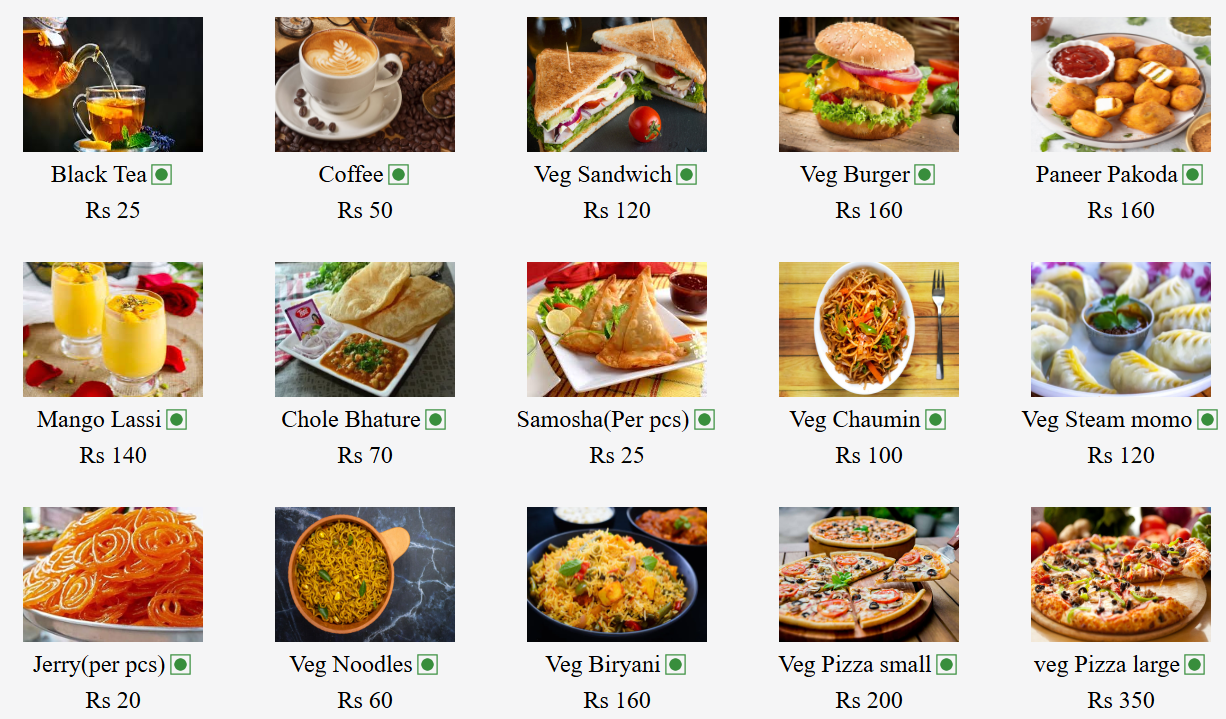Choose the Veg Chaumin dish
The height and width of the screenshot is (719, 1226).
point(868,330)
